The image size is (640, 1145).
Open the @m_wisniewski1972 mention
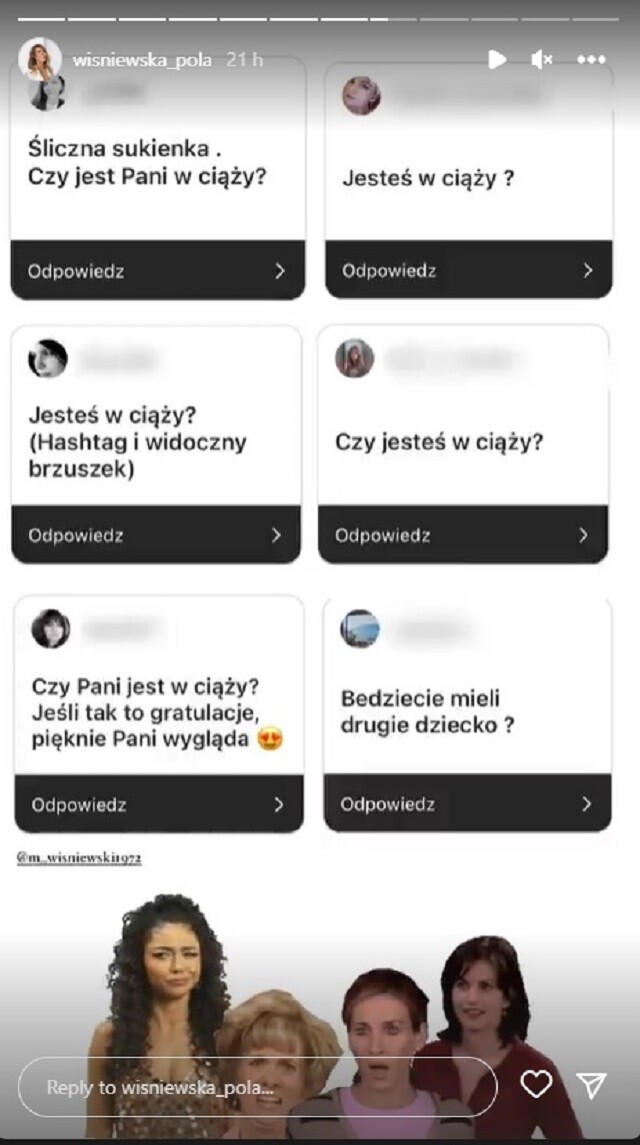(x=79, y=858)
